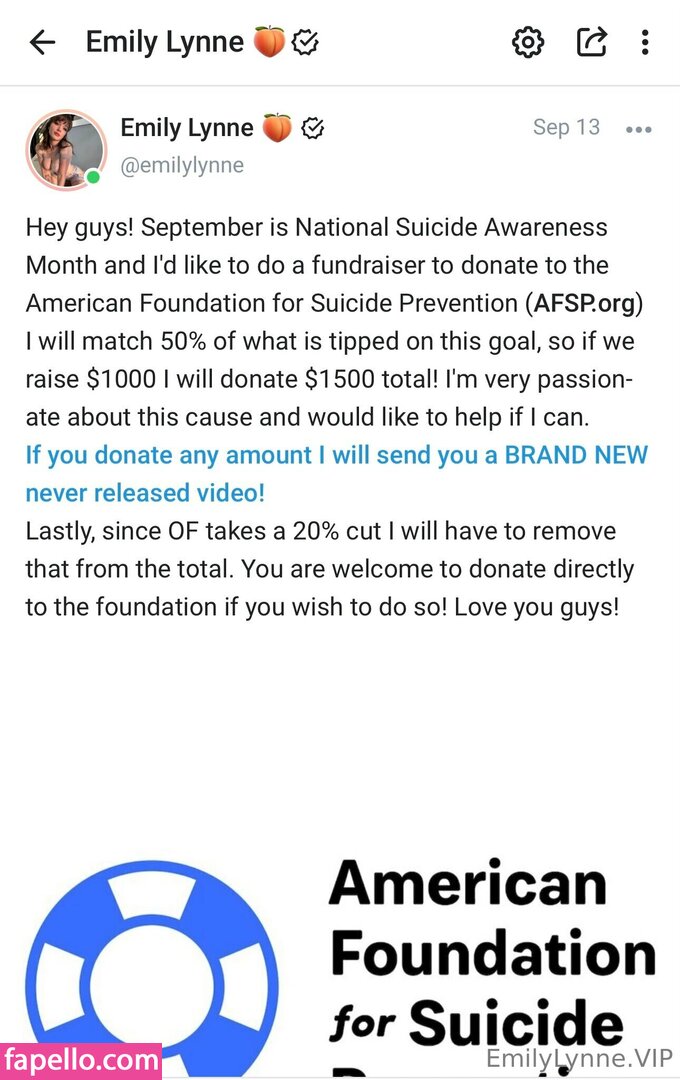Open the app bar overflow menu

click(x=645, y=42)
